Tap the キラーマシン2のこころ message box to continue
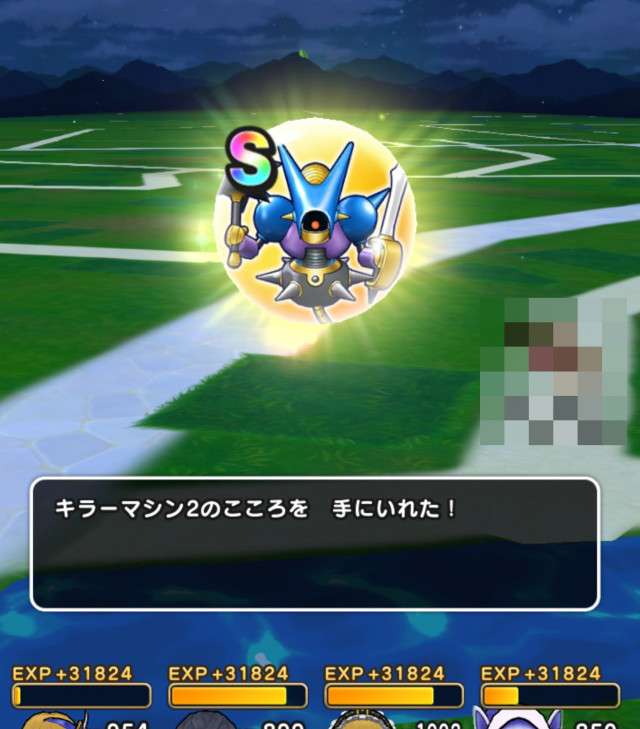640x729 pixels. pos(315,543)
